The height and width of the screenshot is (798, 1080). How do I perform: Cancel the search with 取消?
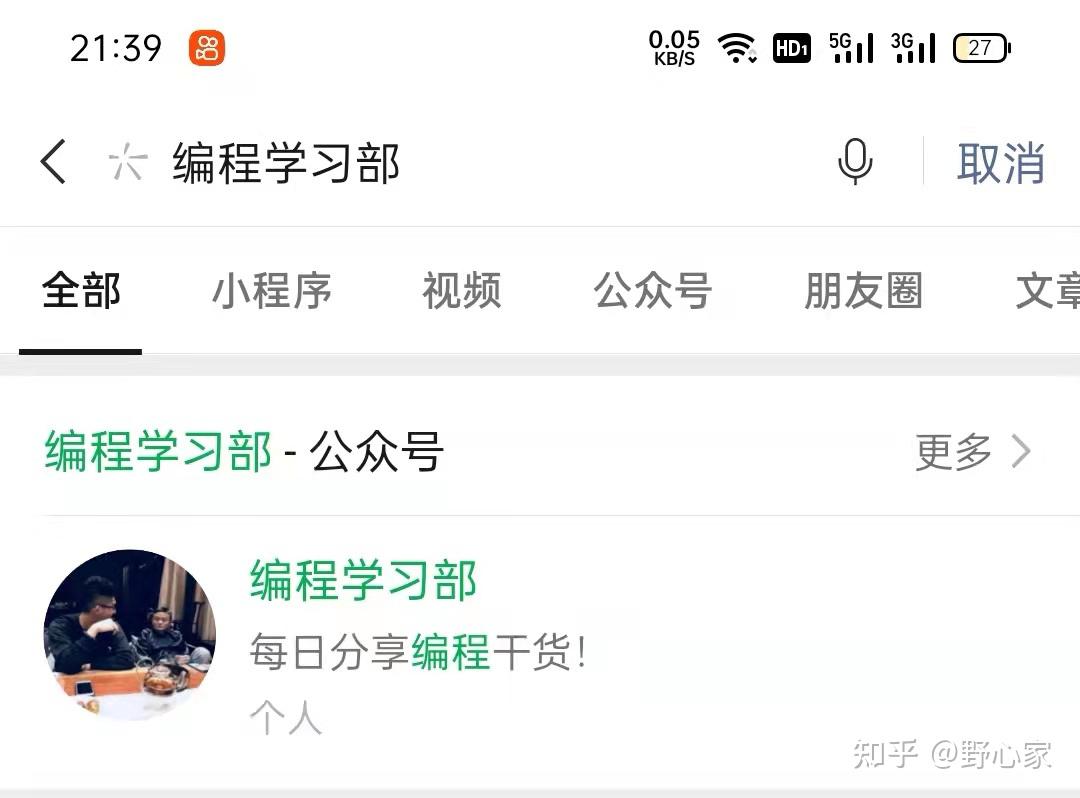click(1000, 163)
